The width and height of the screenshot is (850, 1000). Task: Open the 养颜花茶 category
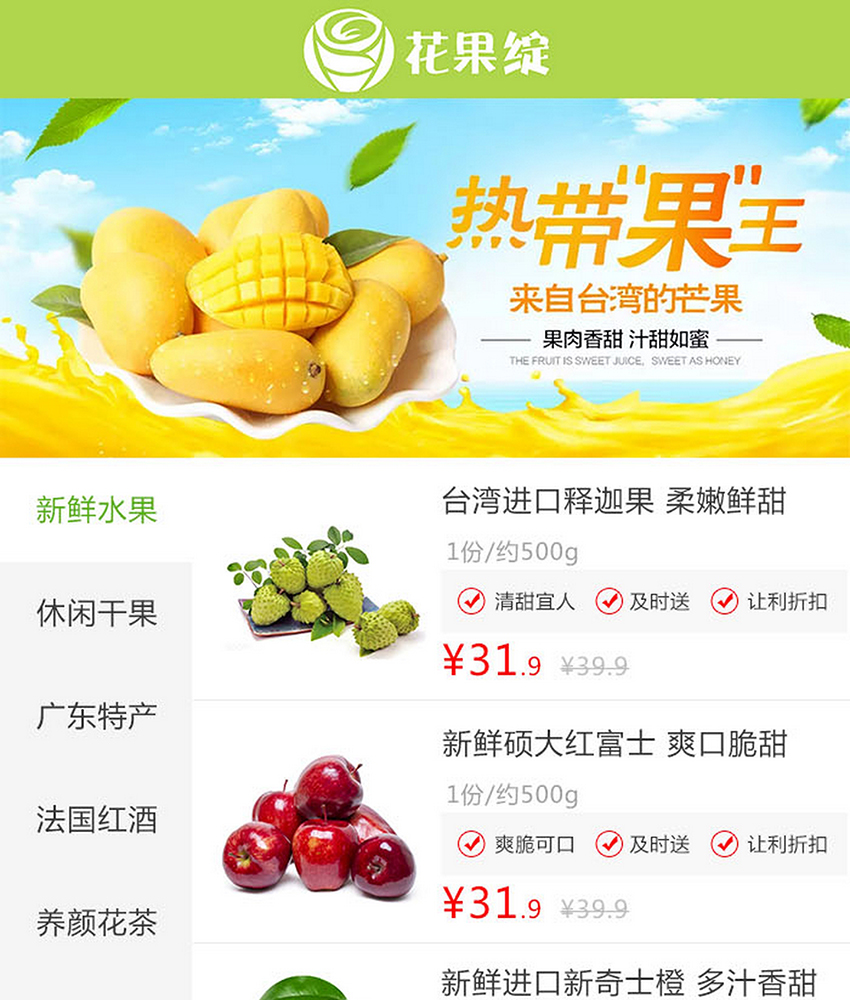(x=96, y=922)
